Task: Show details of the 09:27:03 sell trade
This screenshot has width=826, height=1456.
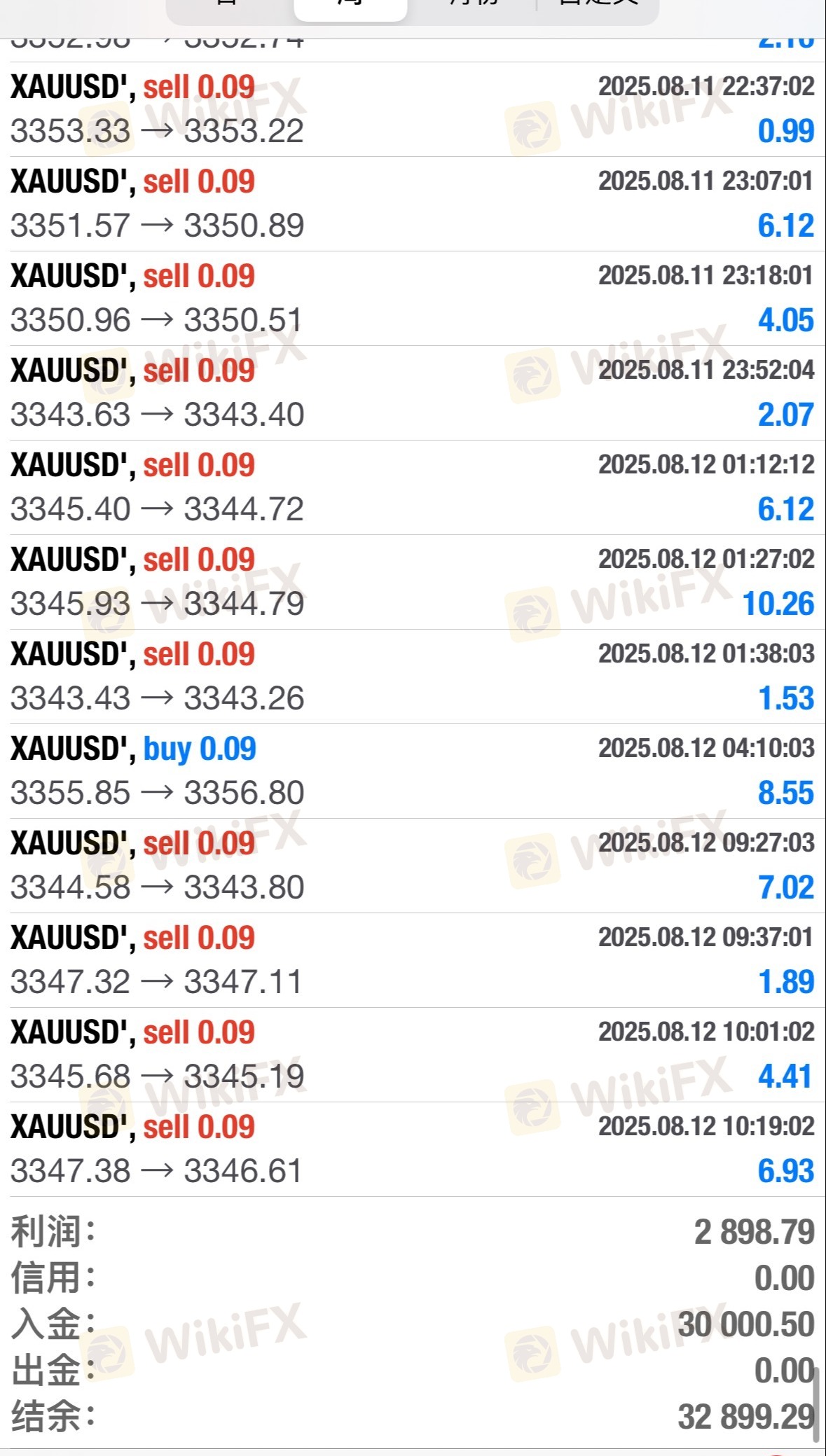Action: tap(413, 866)
